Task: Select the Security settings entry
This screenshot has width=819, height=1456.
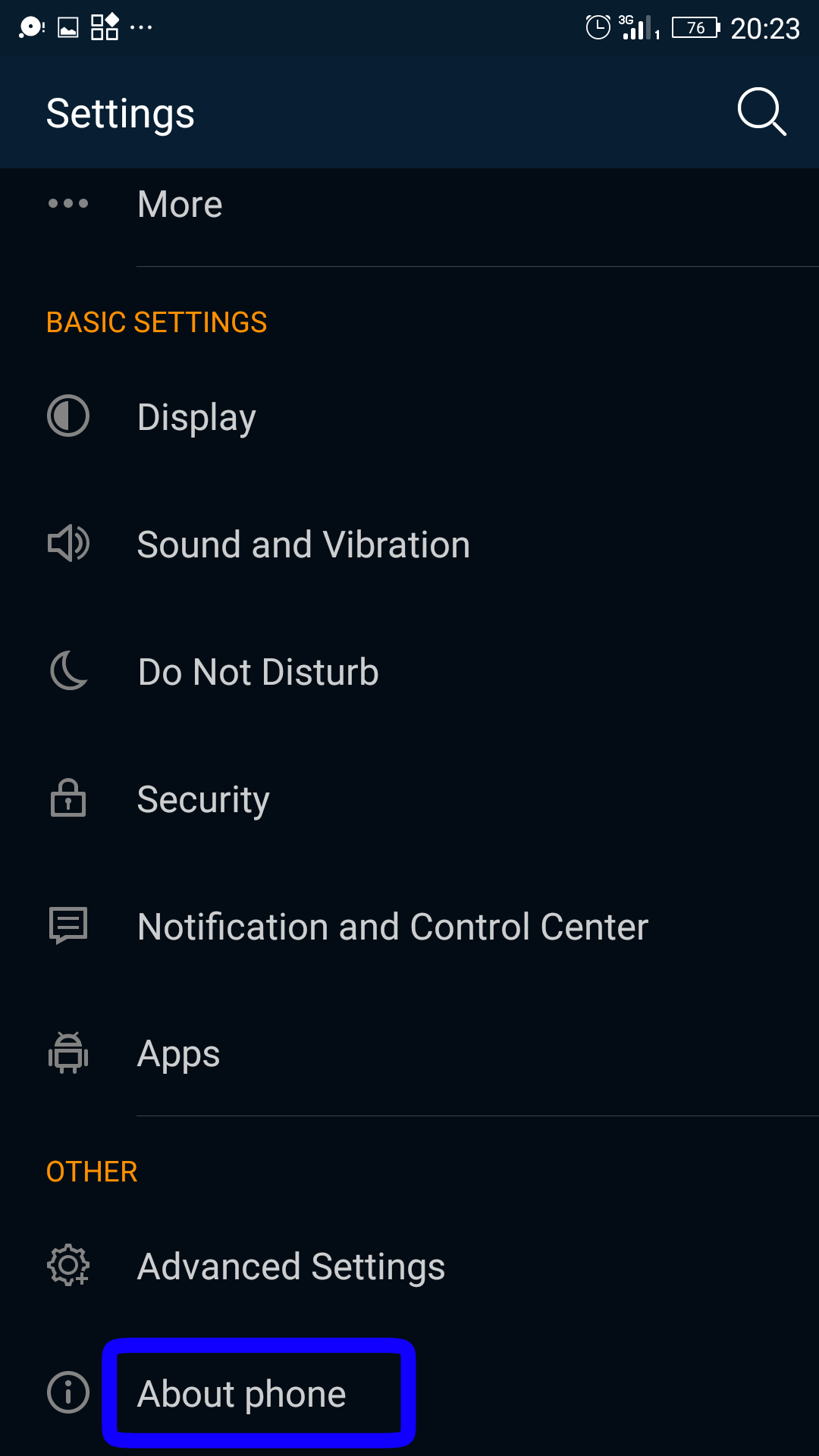Action: coord(203,798)
